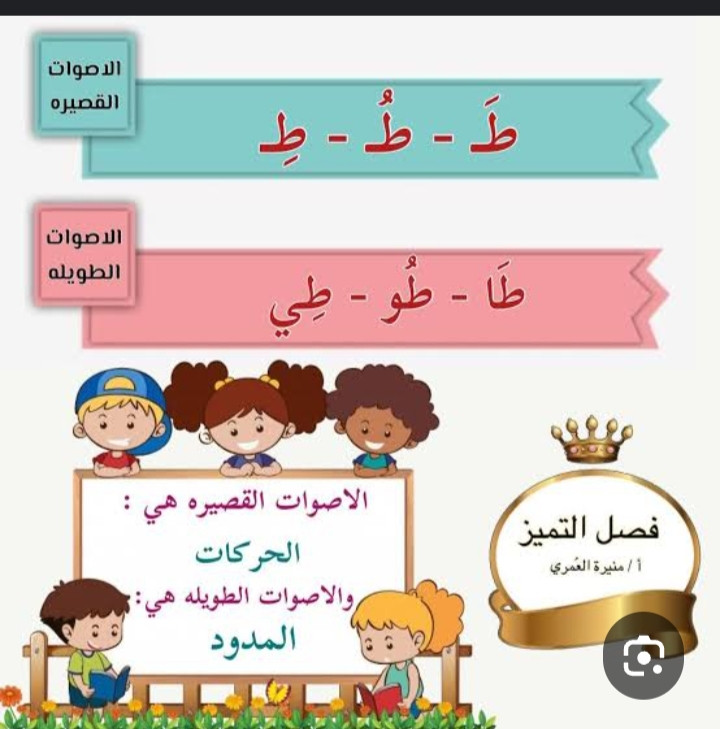Search this image with Google Lens
The image size is (720, 729).
pyautogui.click(x=643, y=658)
